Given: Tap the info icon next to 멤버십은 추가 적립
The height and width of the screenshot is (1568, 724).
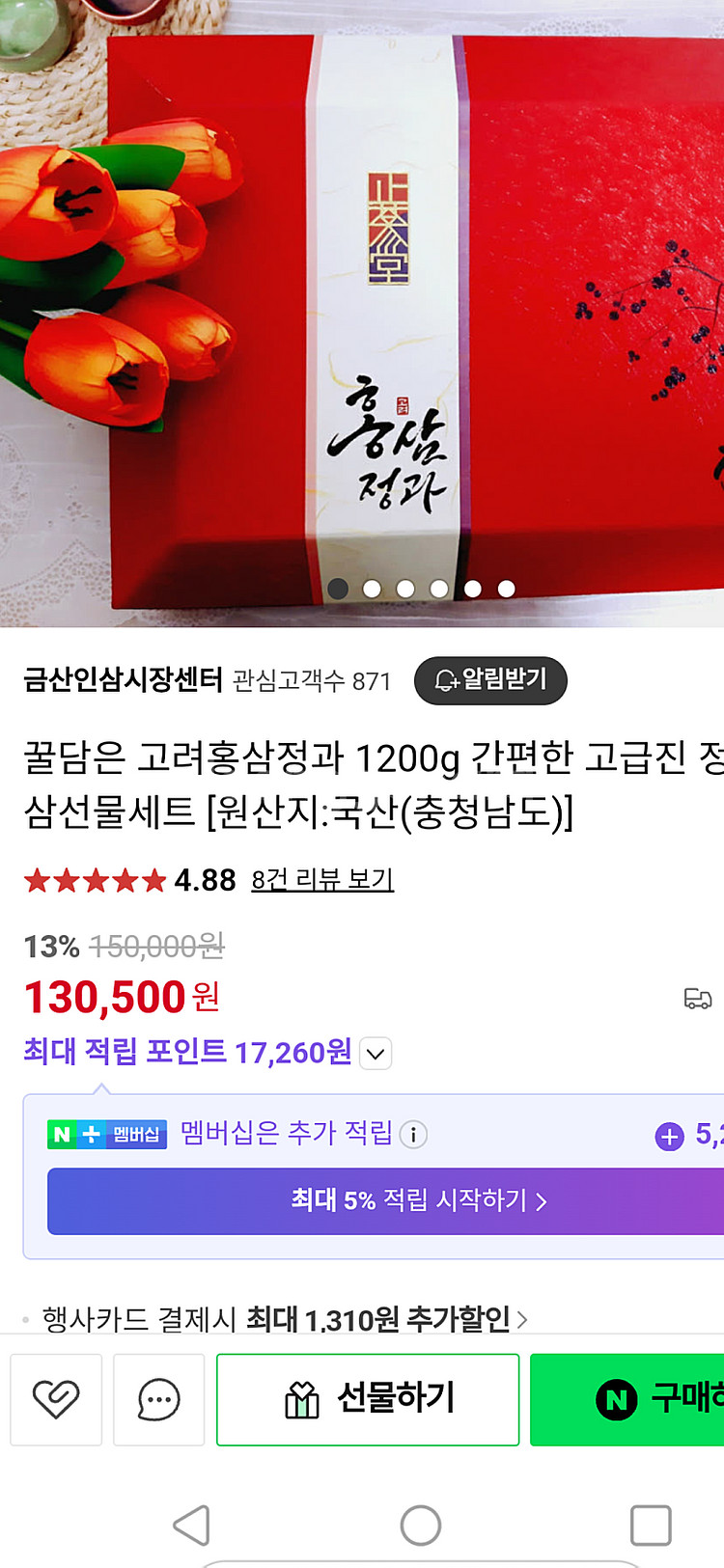Looking at the screenshot, I should pyautogui.click(x=415, y=1136).
